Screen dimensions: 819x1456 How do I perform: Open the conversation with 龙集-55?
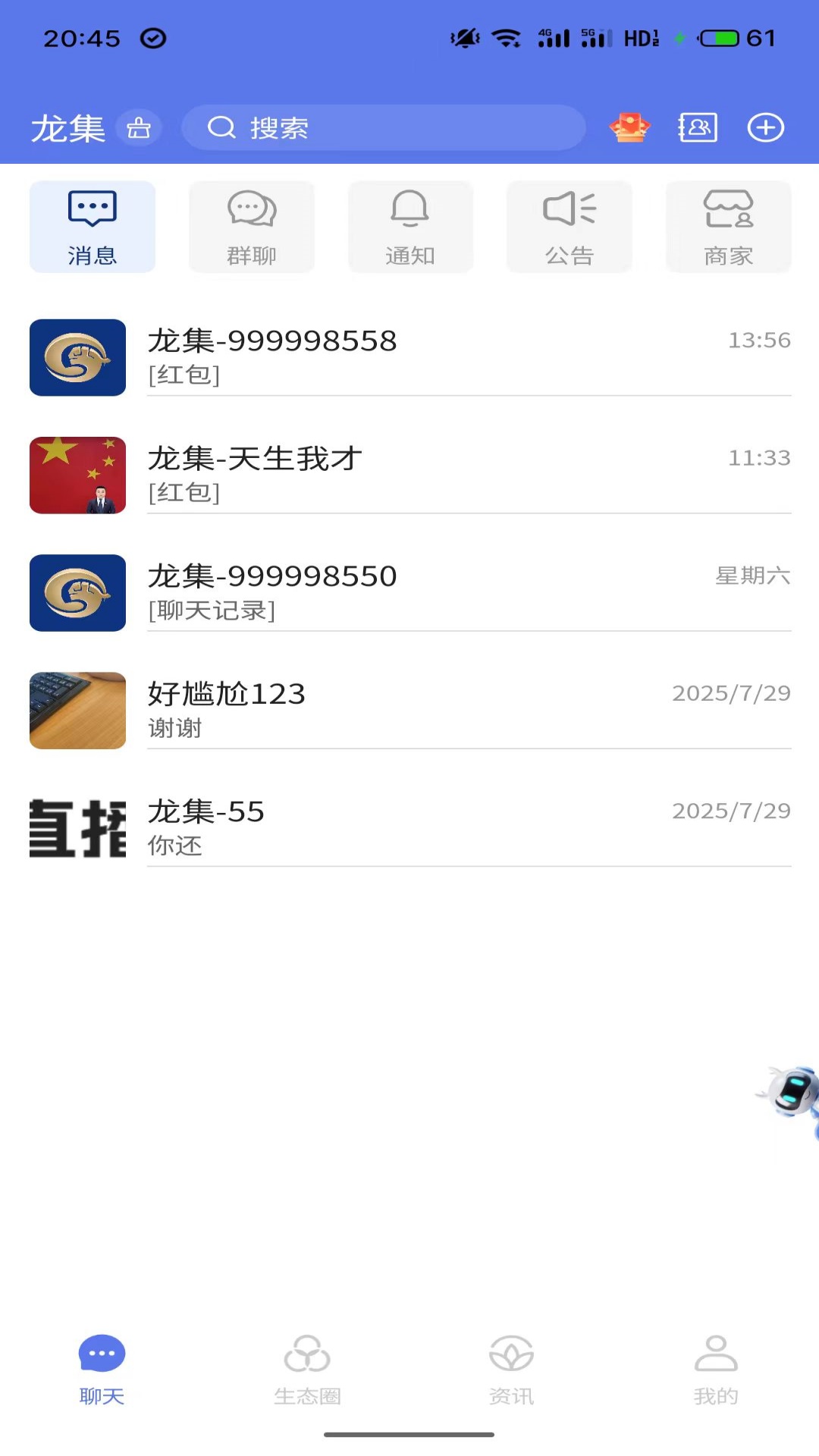point(409,827)
